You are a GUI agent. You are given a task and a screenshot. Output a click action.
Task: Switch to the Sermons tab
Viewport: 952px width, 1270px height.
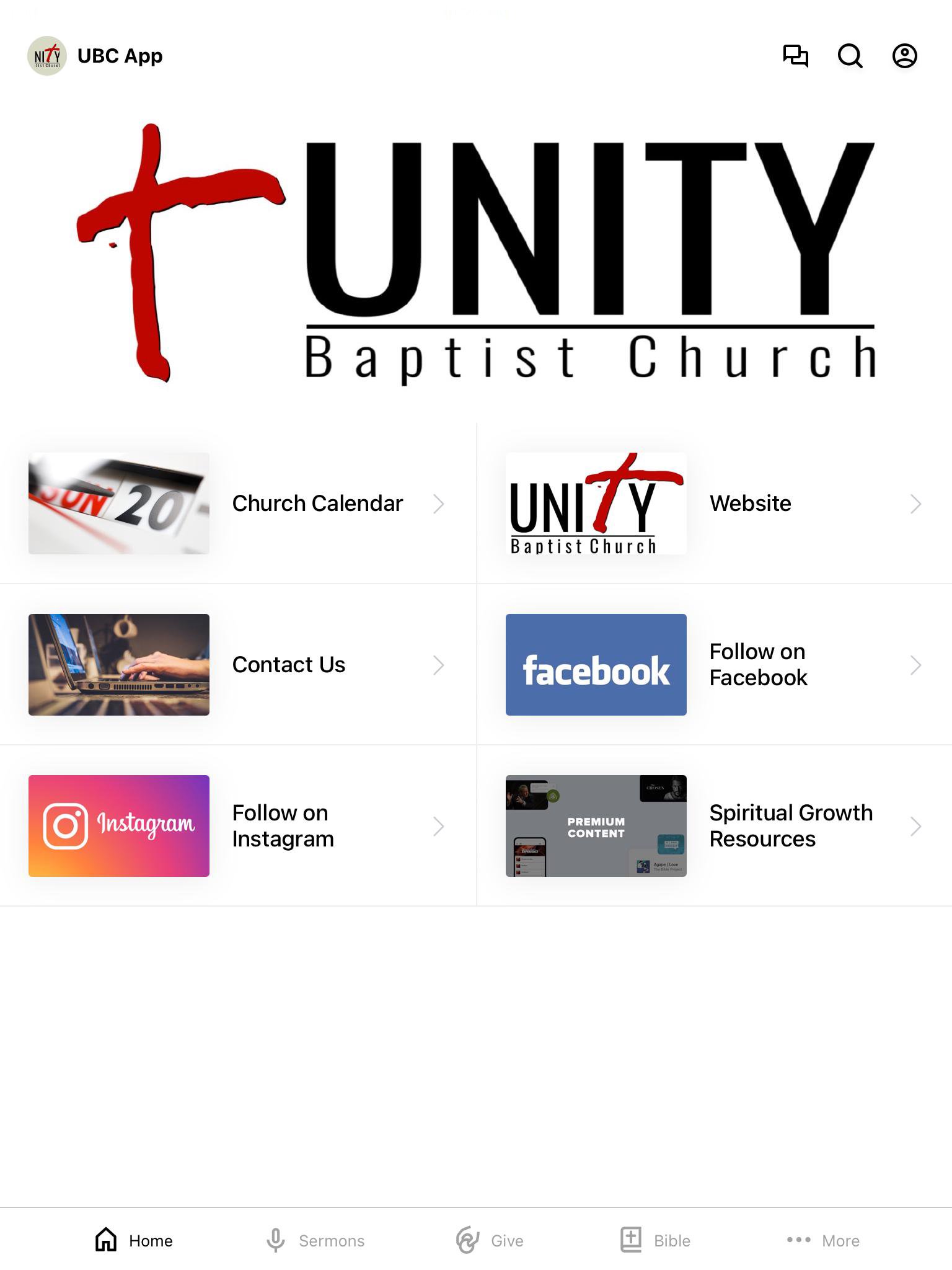(x=315, y=1240)
